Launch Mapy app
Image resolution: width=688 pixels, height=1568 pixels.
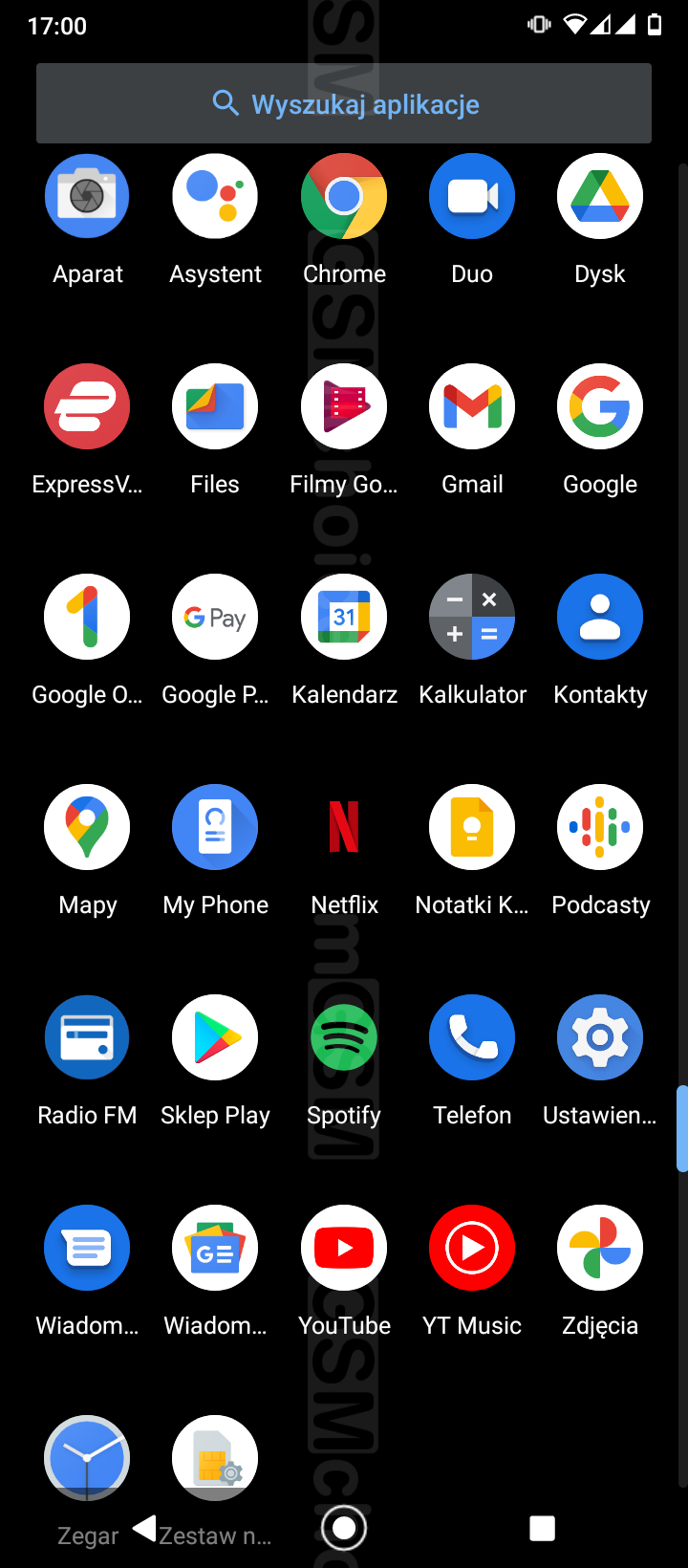(87, 828)
